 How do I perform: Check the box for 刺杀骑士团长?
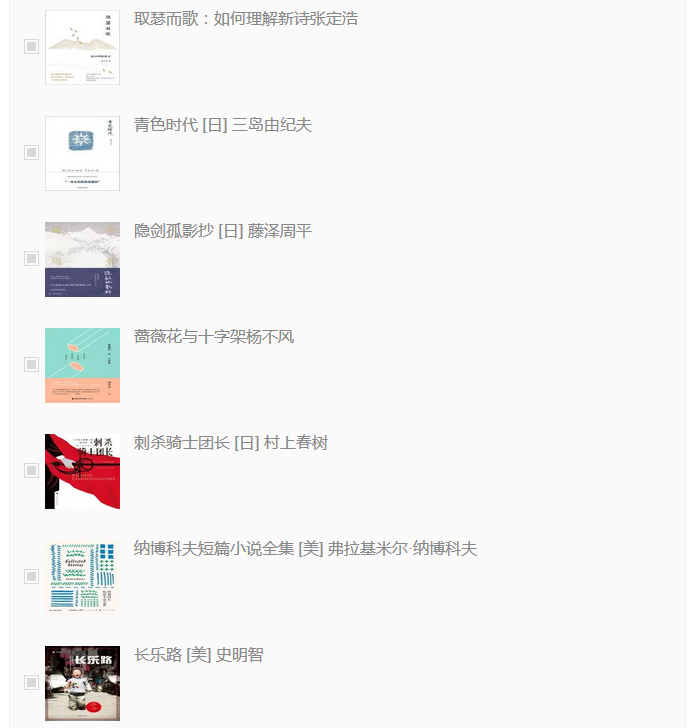(31, 471)
